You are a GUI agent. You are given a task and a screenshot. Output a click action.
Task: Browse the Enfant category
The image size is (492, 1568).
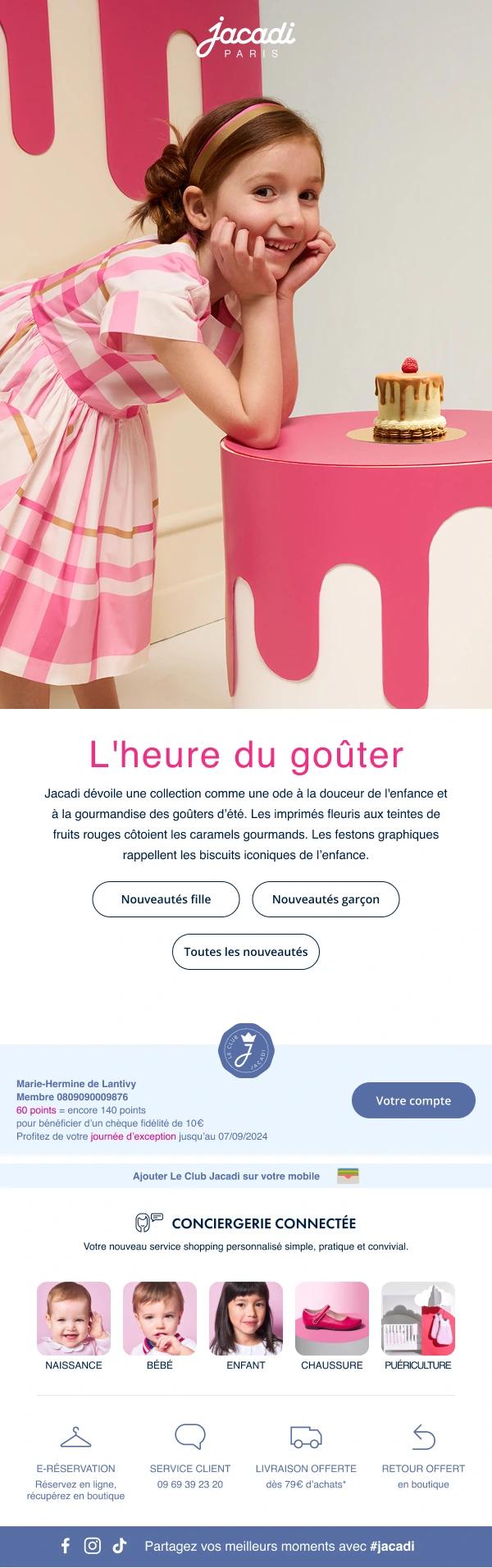[x=246, y=1319]
